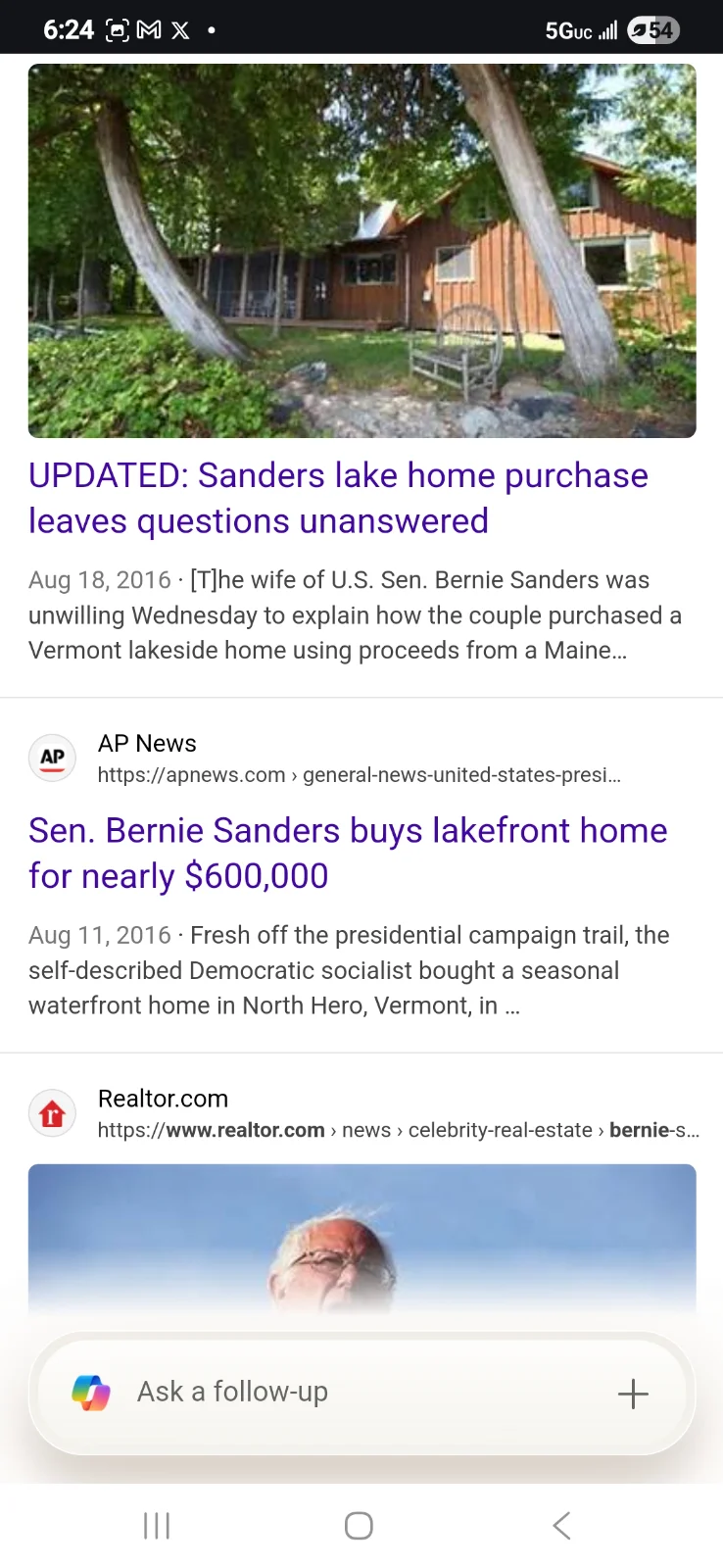Open the lake house photo result

pyautogui.click(x=361, y=250)
